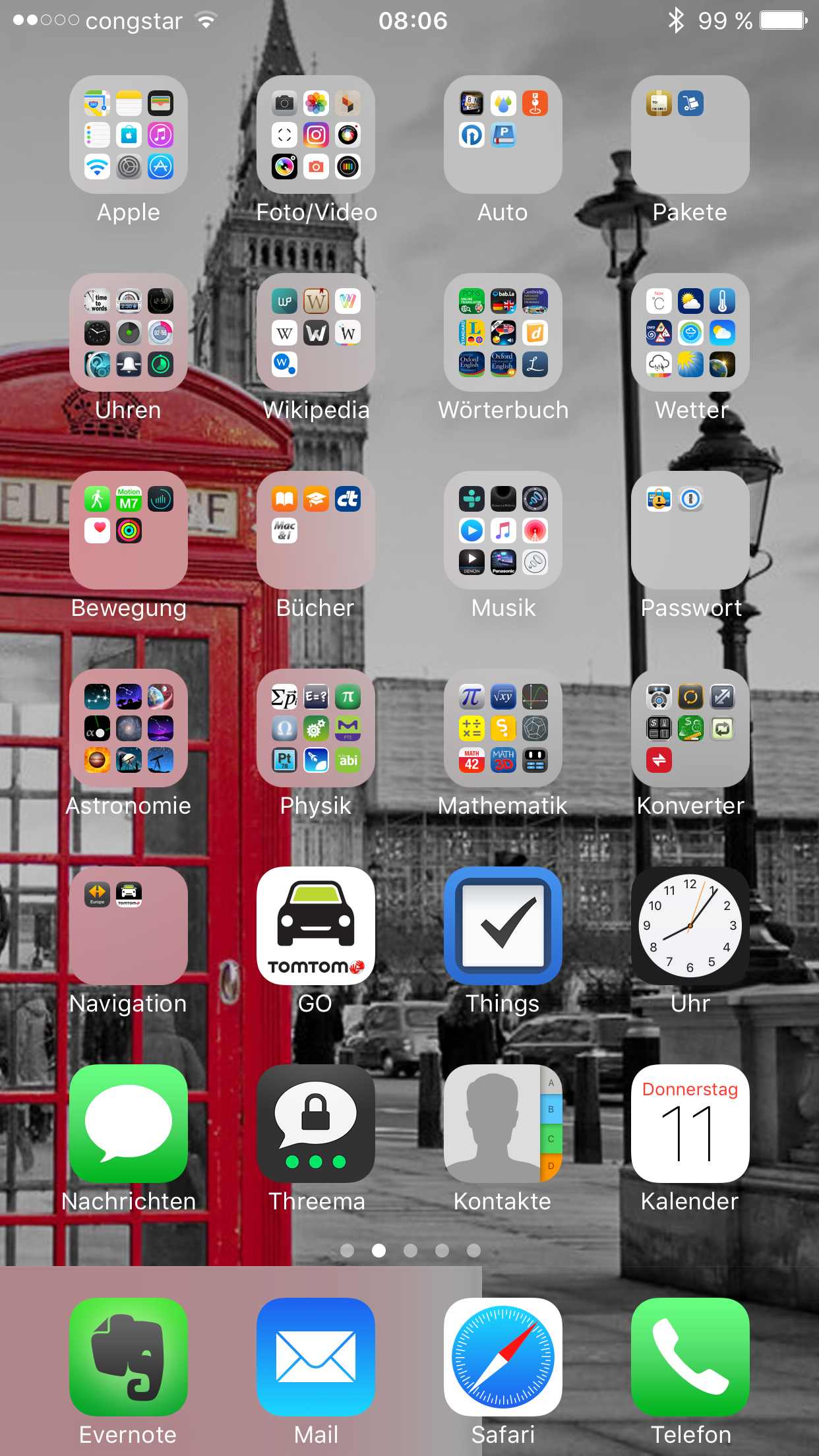Image resolution: width=819 pixels, height=1456 pixels.
Task: Open the Wörterbuch folder
Action: (503, 332)
